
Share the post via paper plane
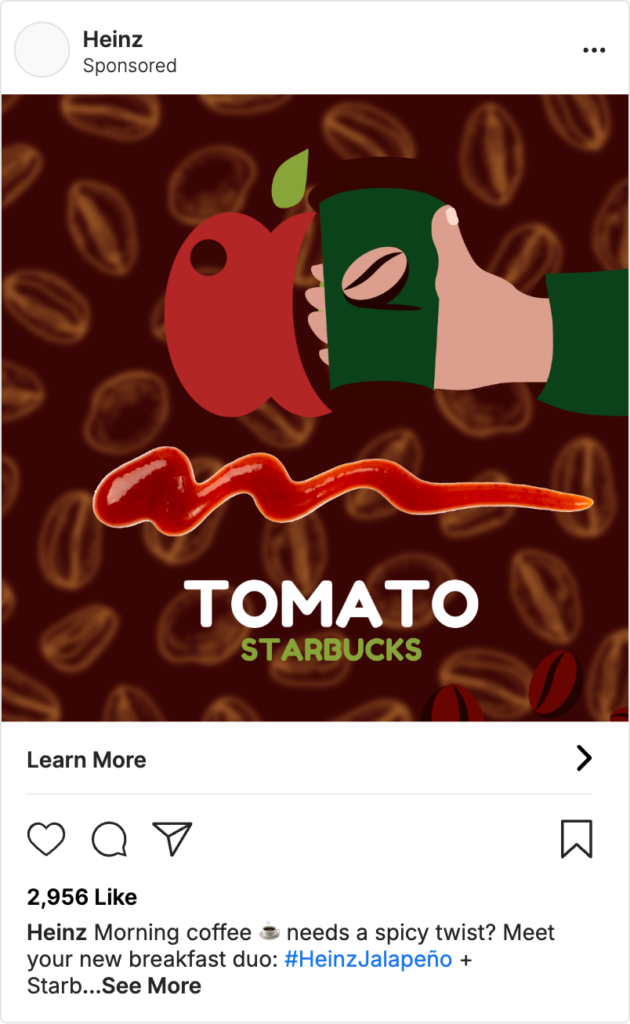pyautogui.click(x=172, y=839)
